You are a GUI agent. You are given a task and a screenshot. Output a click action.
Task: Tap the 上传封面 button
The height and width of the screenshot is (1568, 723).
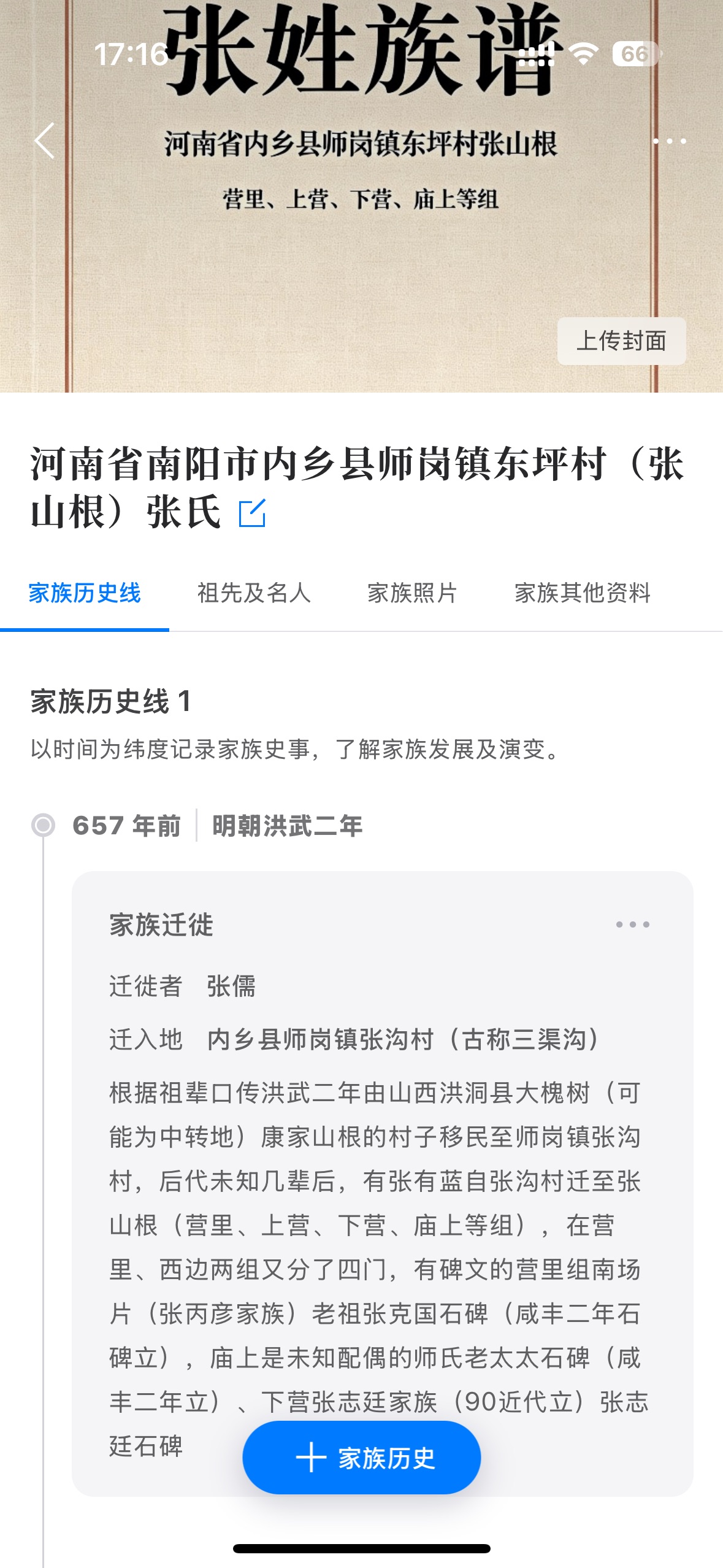point(621,340)
